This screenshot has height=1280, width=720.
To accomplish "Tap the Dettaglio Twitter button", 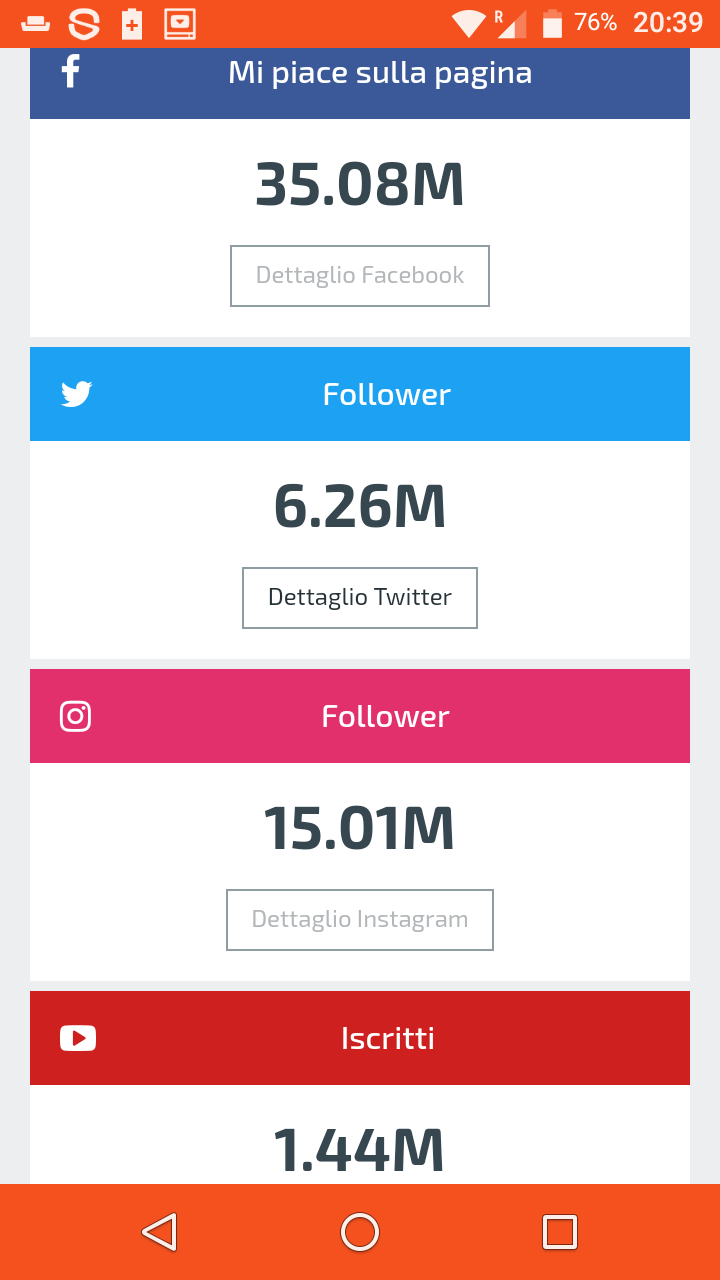I will [360, 598].
